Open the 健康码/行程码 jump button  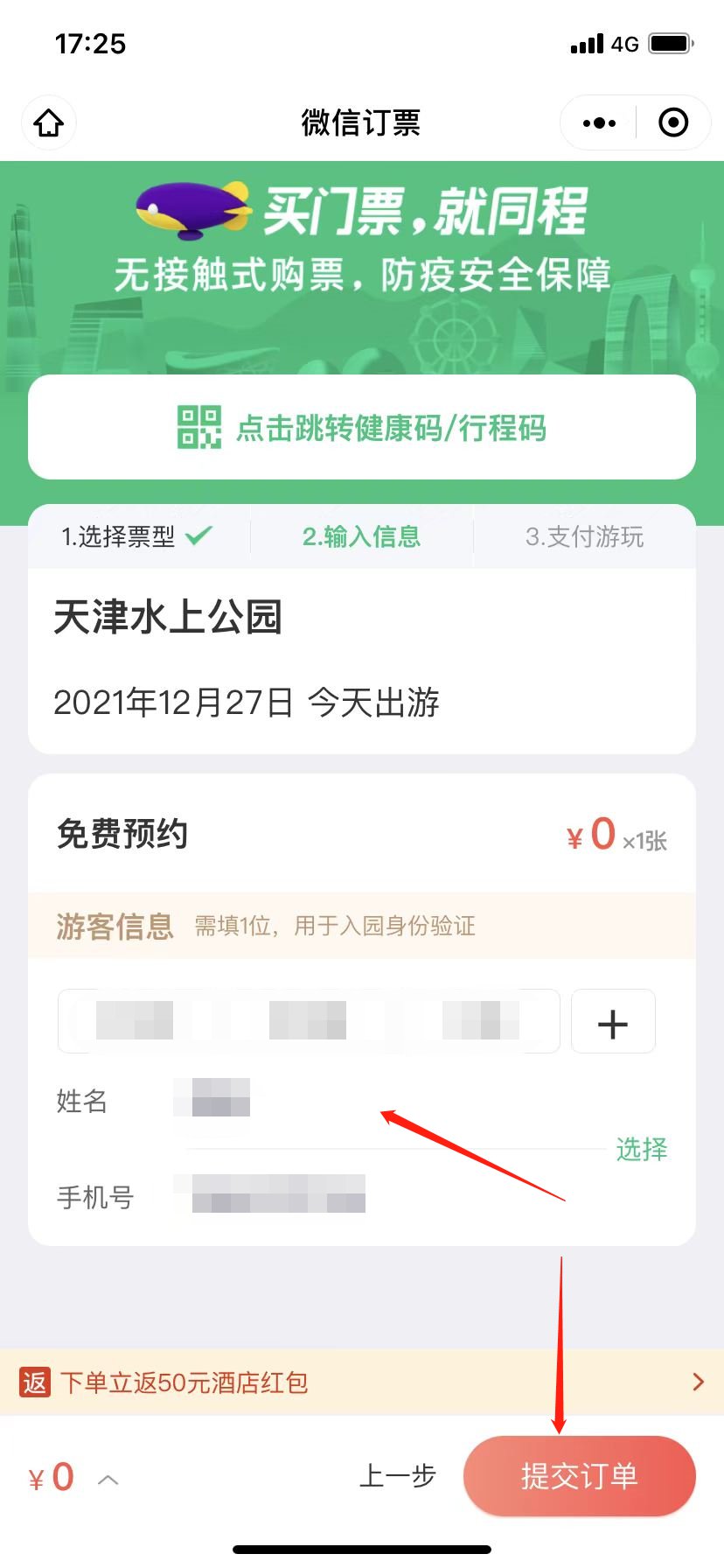click(362, 428)
